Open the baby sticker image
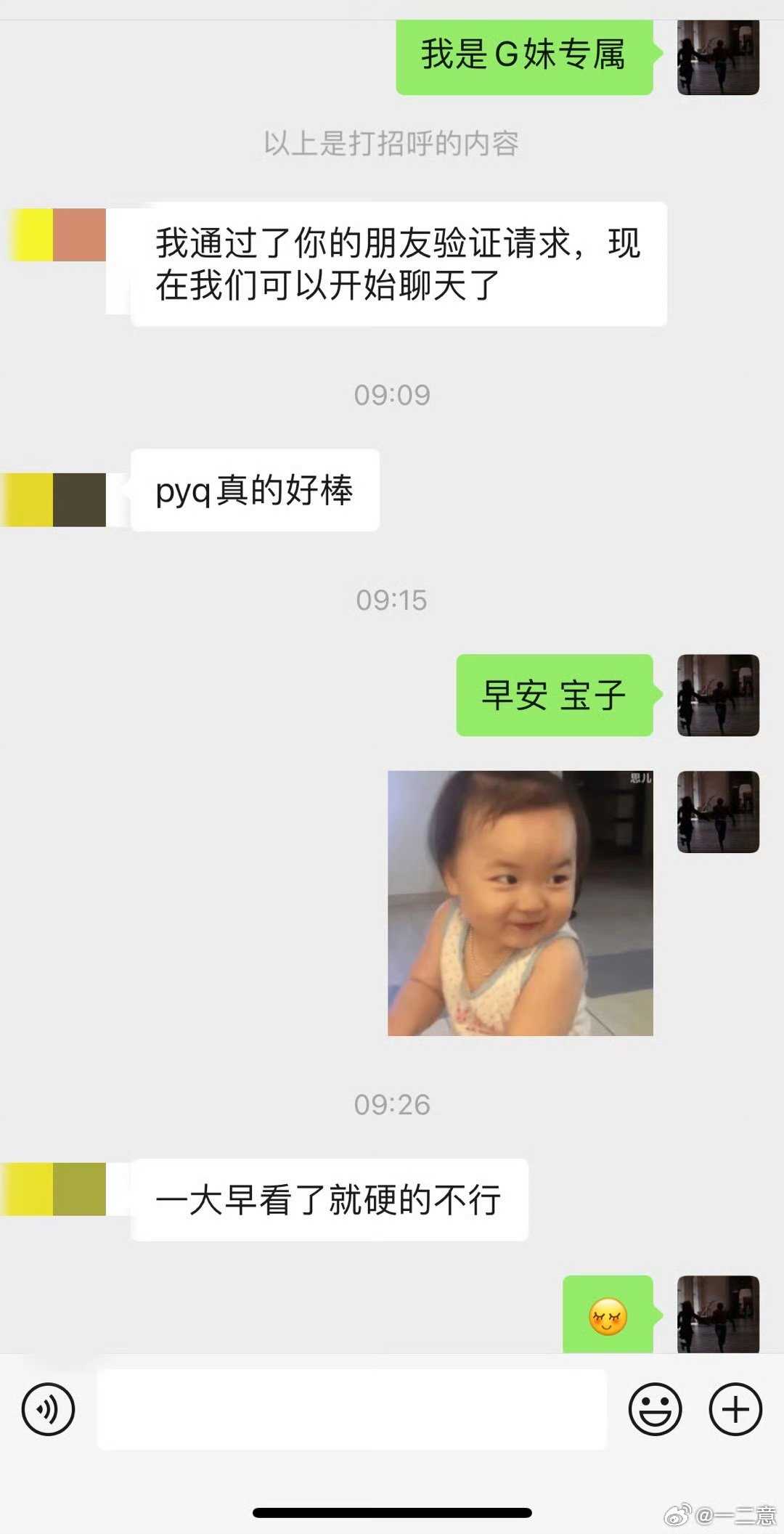The width and height of the screenshot is (784, 1534). click(520, 902)
